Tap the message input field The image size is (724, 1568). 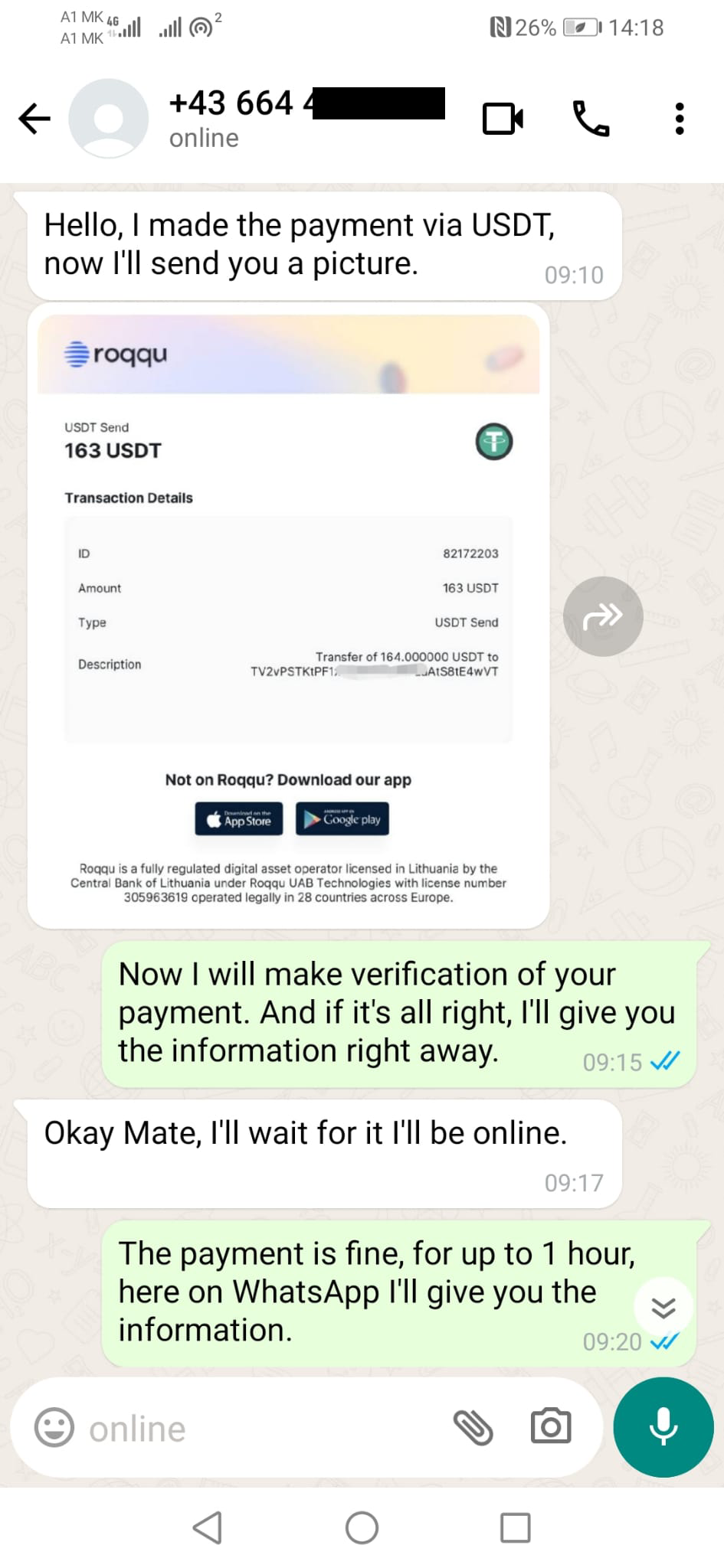[260, 1428]
